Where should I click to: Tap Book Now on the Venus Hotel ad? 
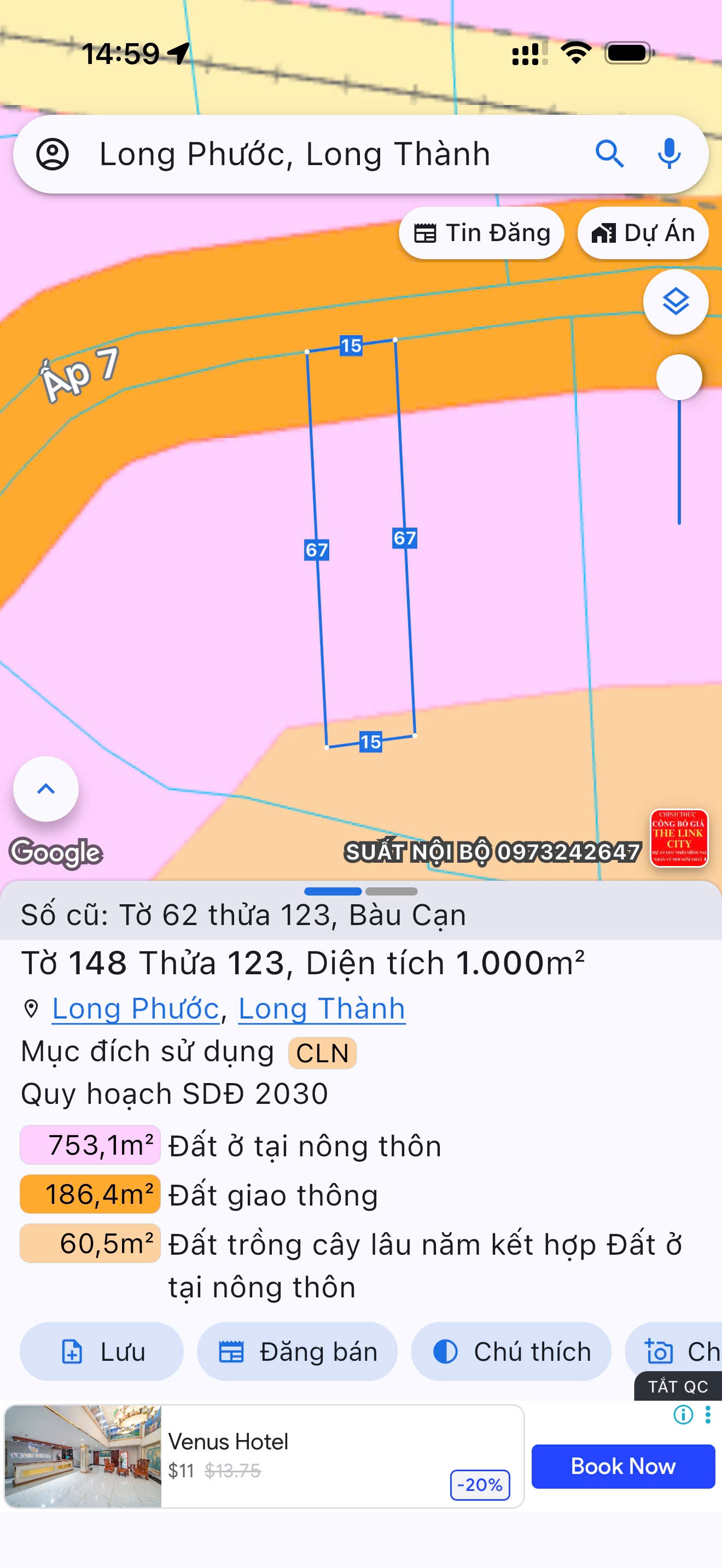click(x=623, y=1466)
